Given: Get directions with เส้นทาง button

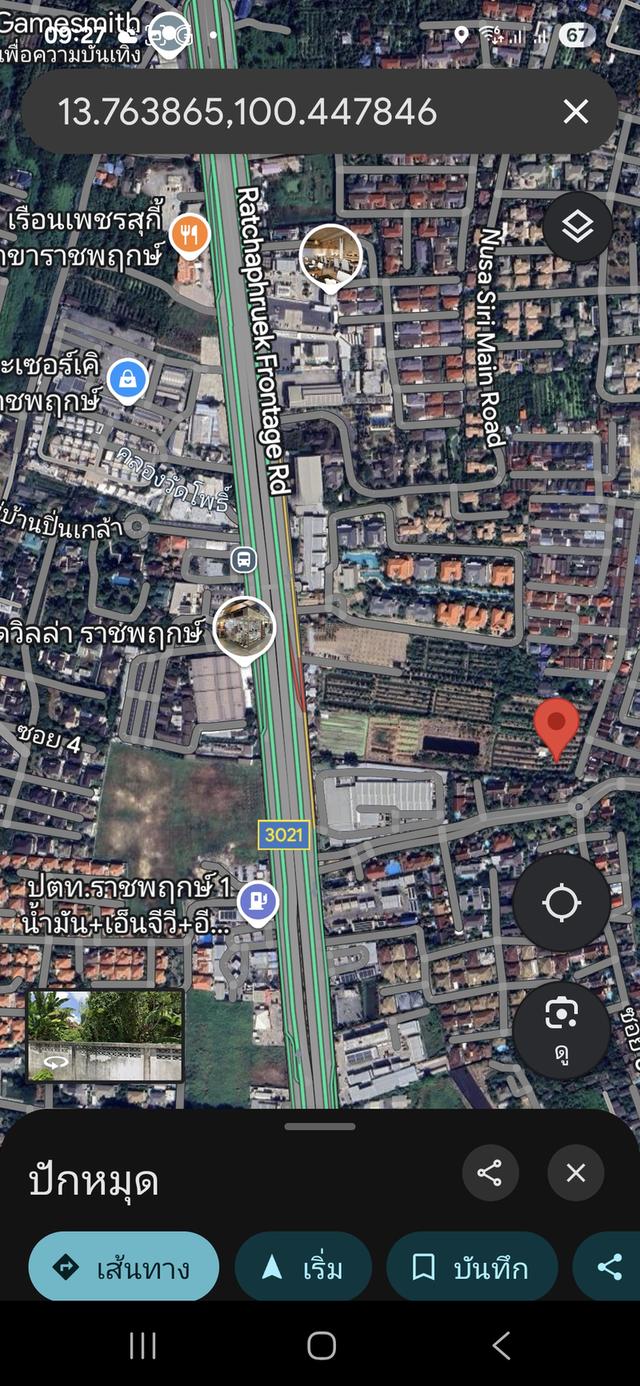Looking at the screenshot, I should coord(124,1267).
